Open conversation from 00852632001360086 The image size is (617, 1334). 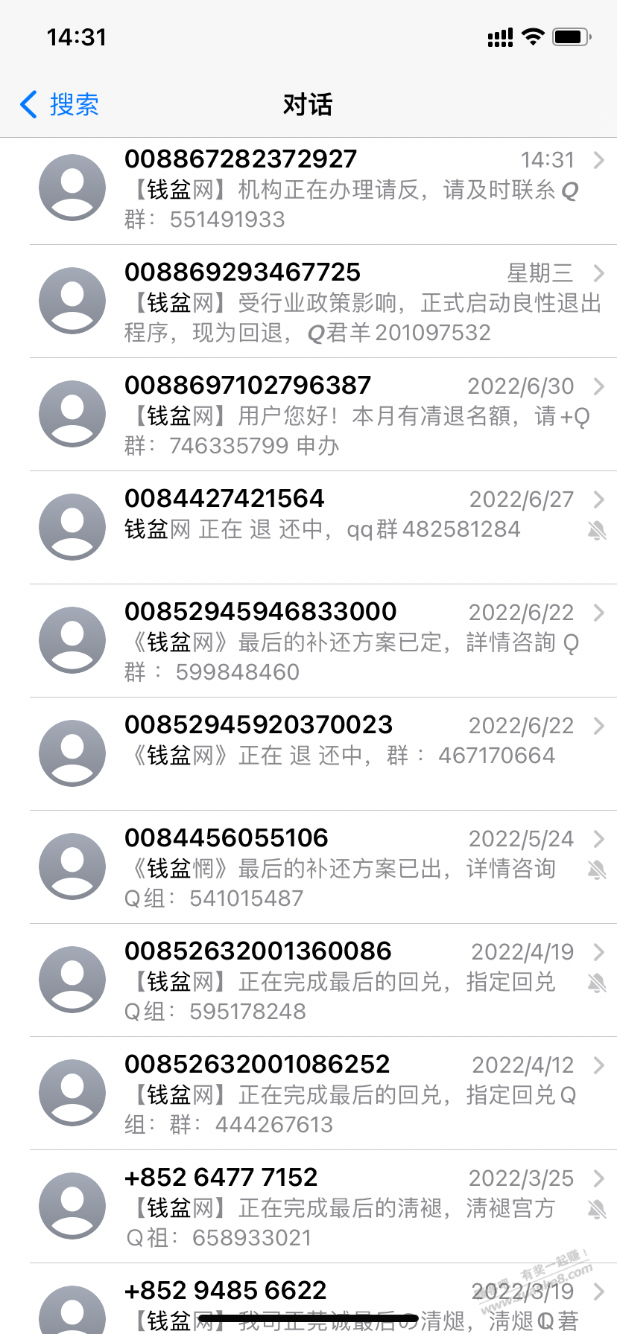[308, 979]
